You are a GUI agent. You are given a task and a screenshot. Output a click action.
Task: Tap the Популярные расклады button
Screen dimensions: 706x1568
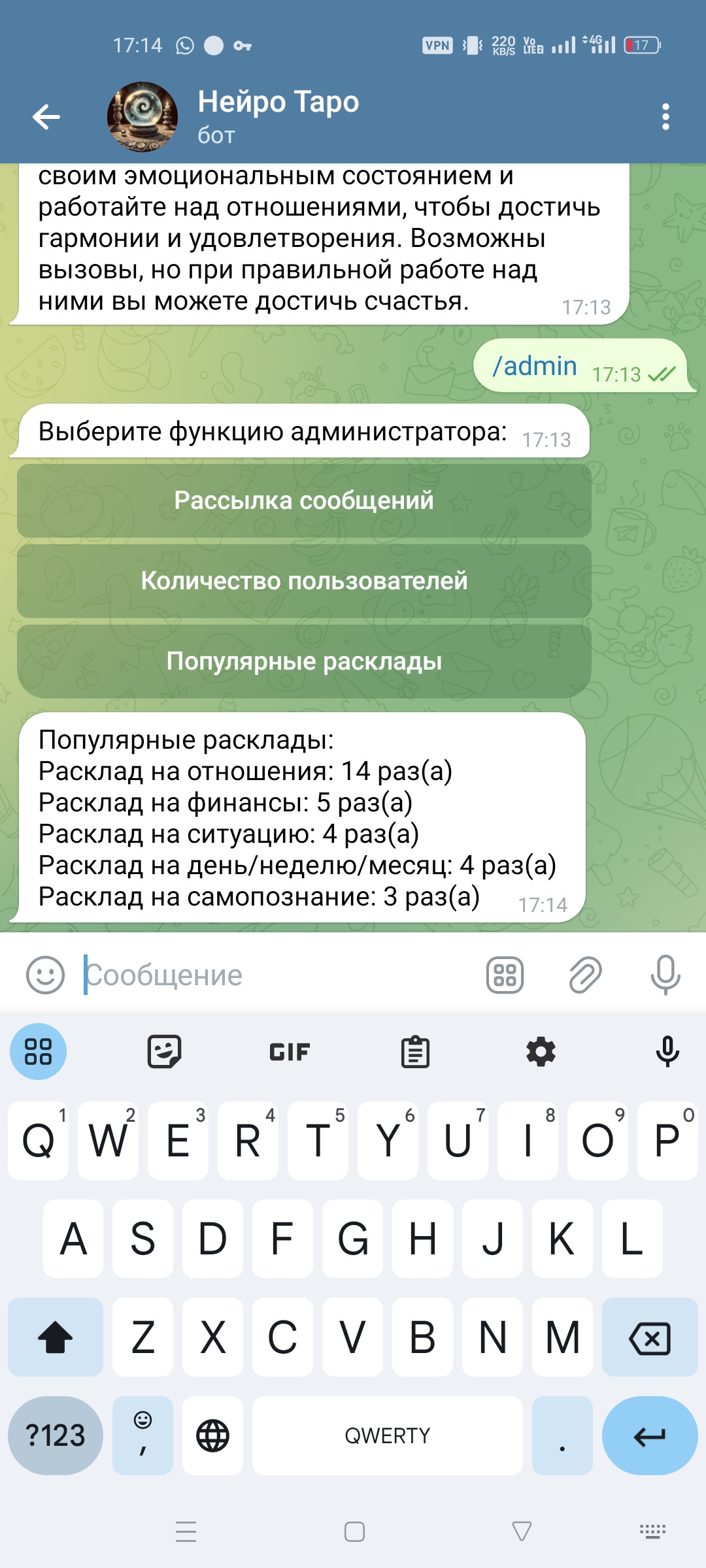304,662
